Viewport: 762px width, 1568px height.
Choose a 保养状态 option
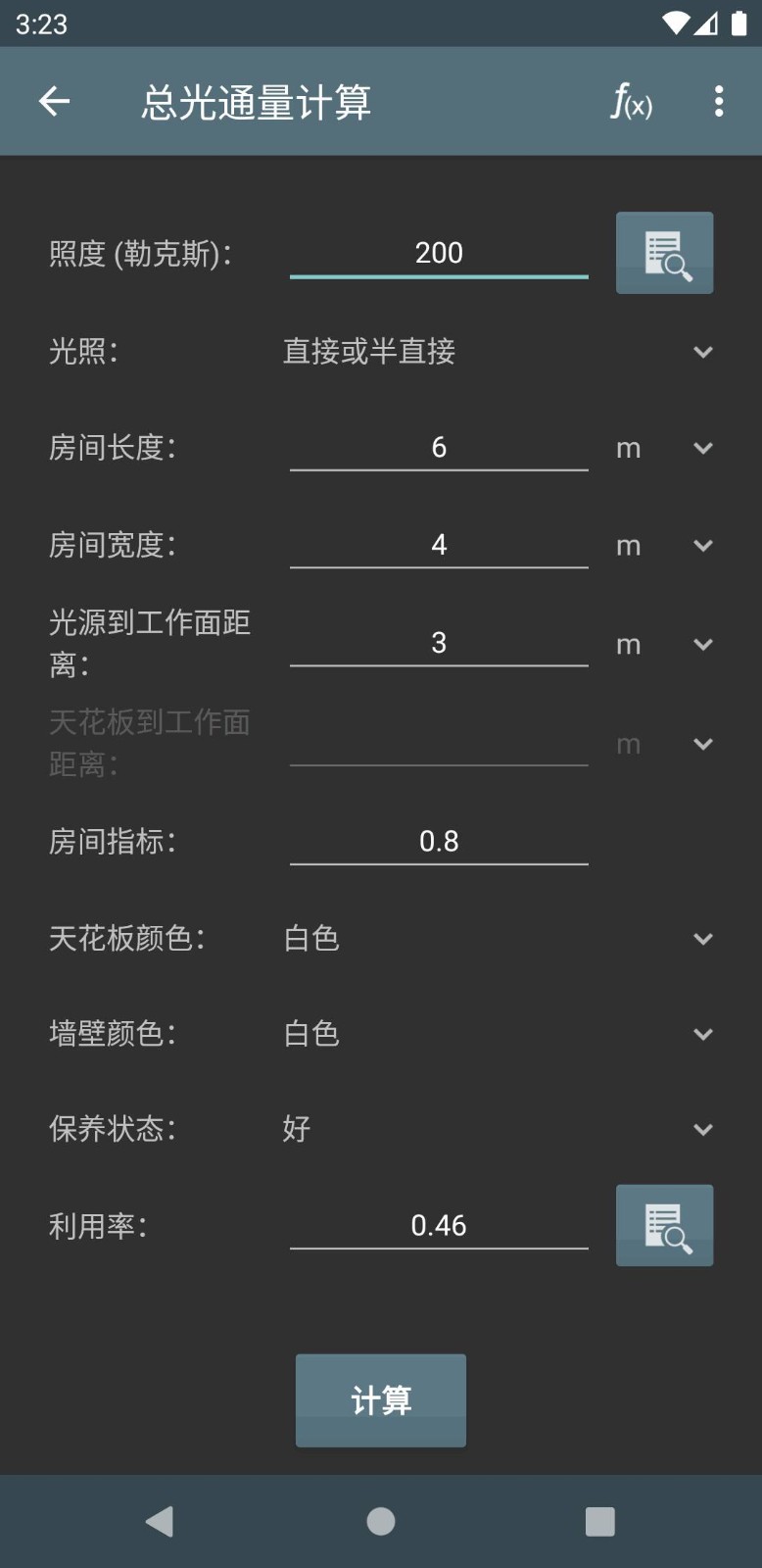click(x=498, y=1128)
